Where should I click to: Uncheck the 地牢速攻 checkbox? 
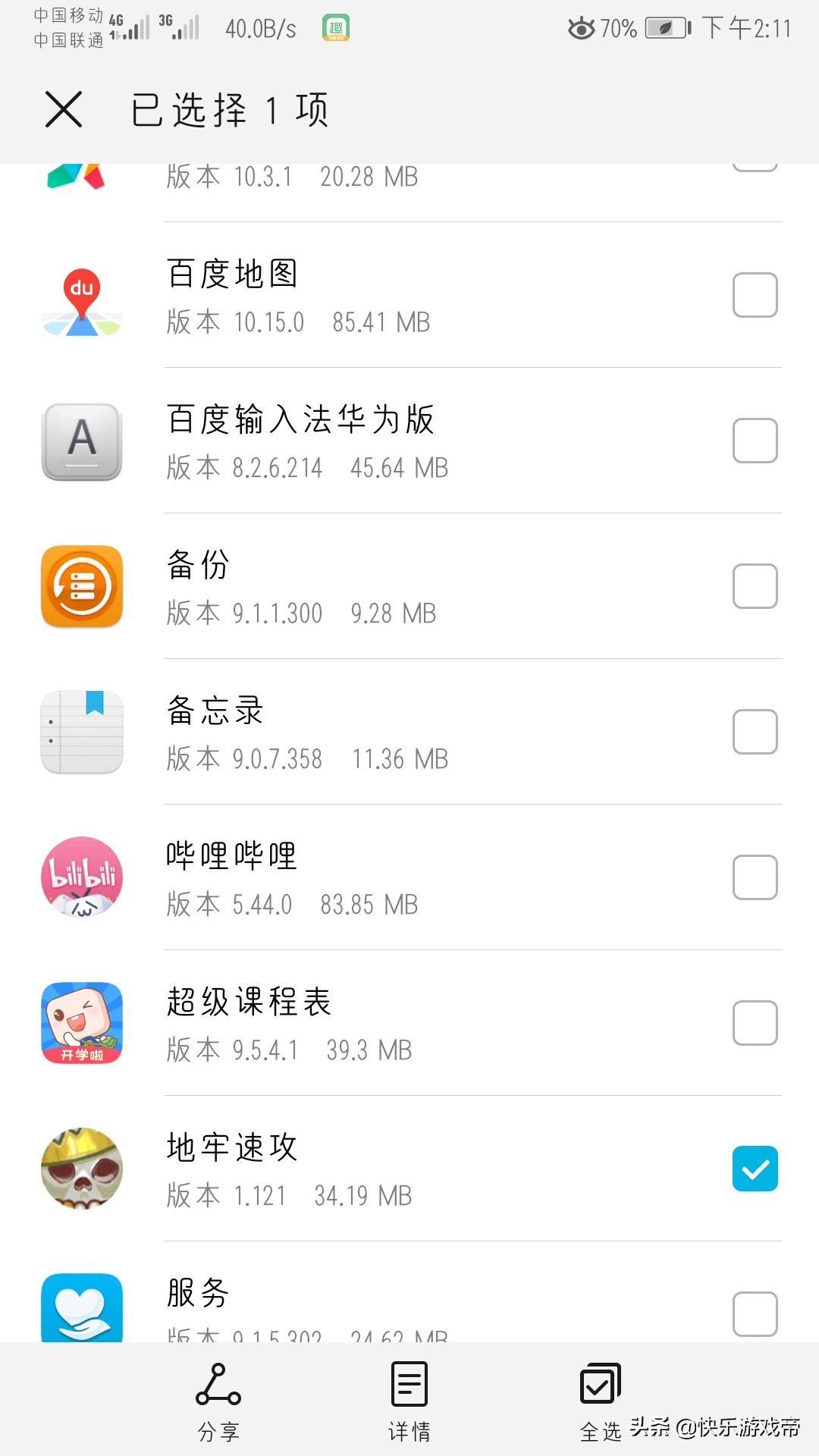(x=755, y=1169)
